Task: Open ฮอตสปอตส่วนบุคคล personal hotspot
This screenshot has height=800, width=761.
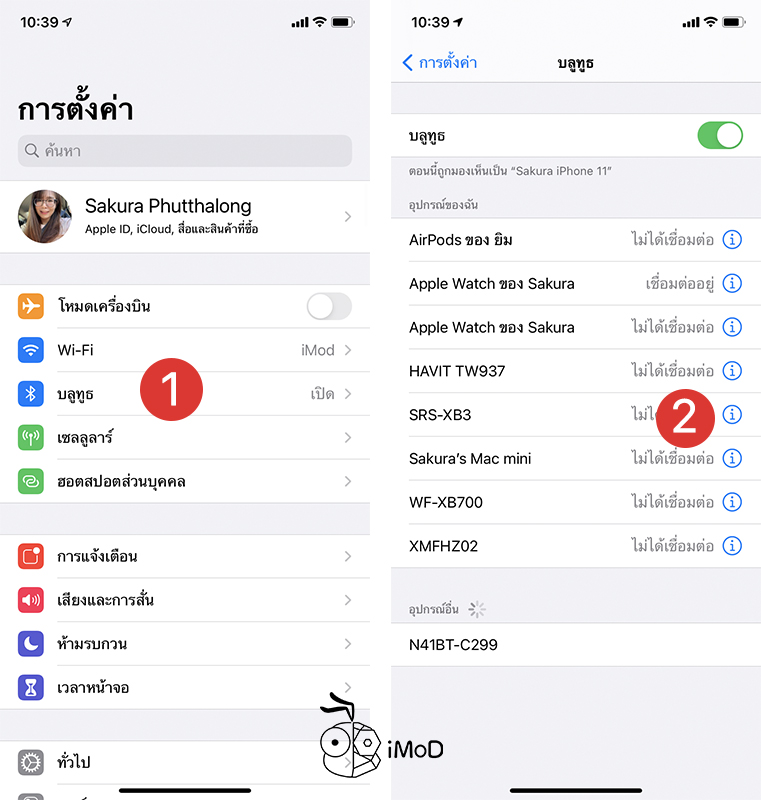Action: [185, 482]
